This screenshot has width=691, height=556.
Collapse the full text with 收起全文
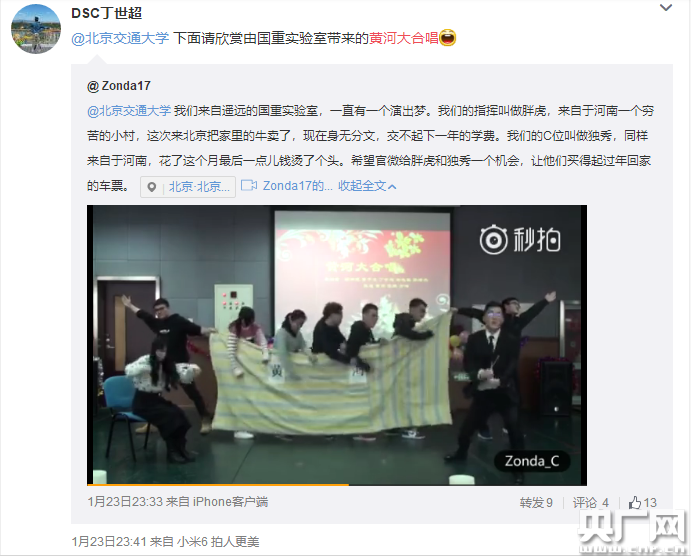[367, 186]
